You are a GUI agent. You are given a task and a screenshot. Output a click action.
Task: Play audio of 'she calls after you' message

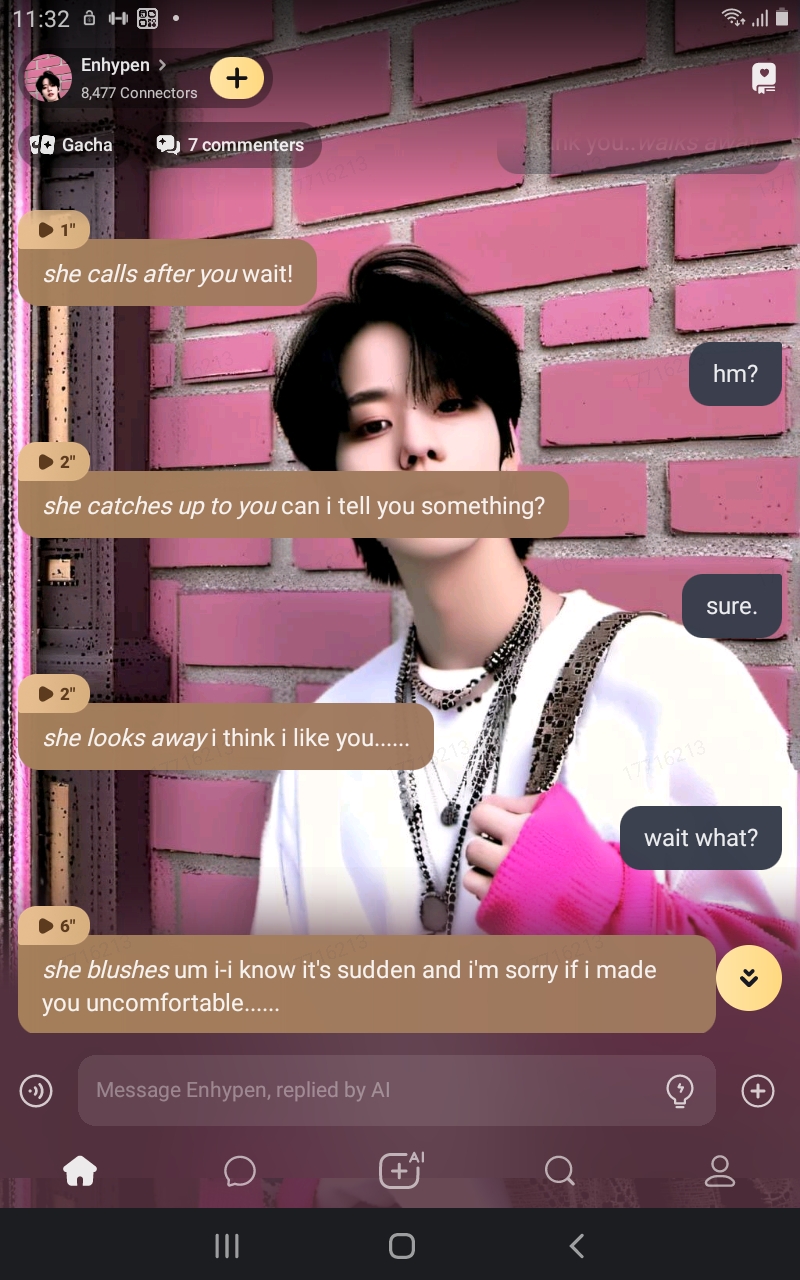pos(55,230)
